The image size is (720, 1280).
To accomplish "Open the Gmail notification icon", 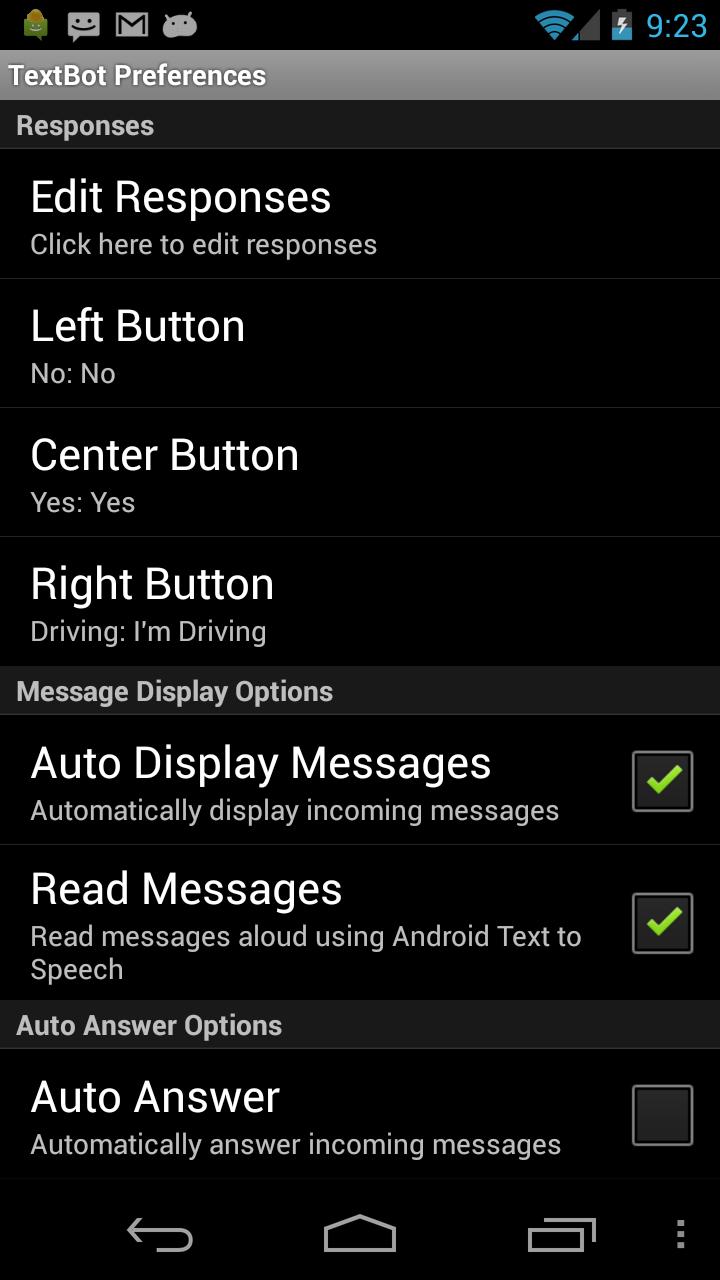I will [131, 25].
